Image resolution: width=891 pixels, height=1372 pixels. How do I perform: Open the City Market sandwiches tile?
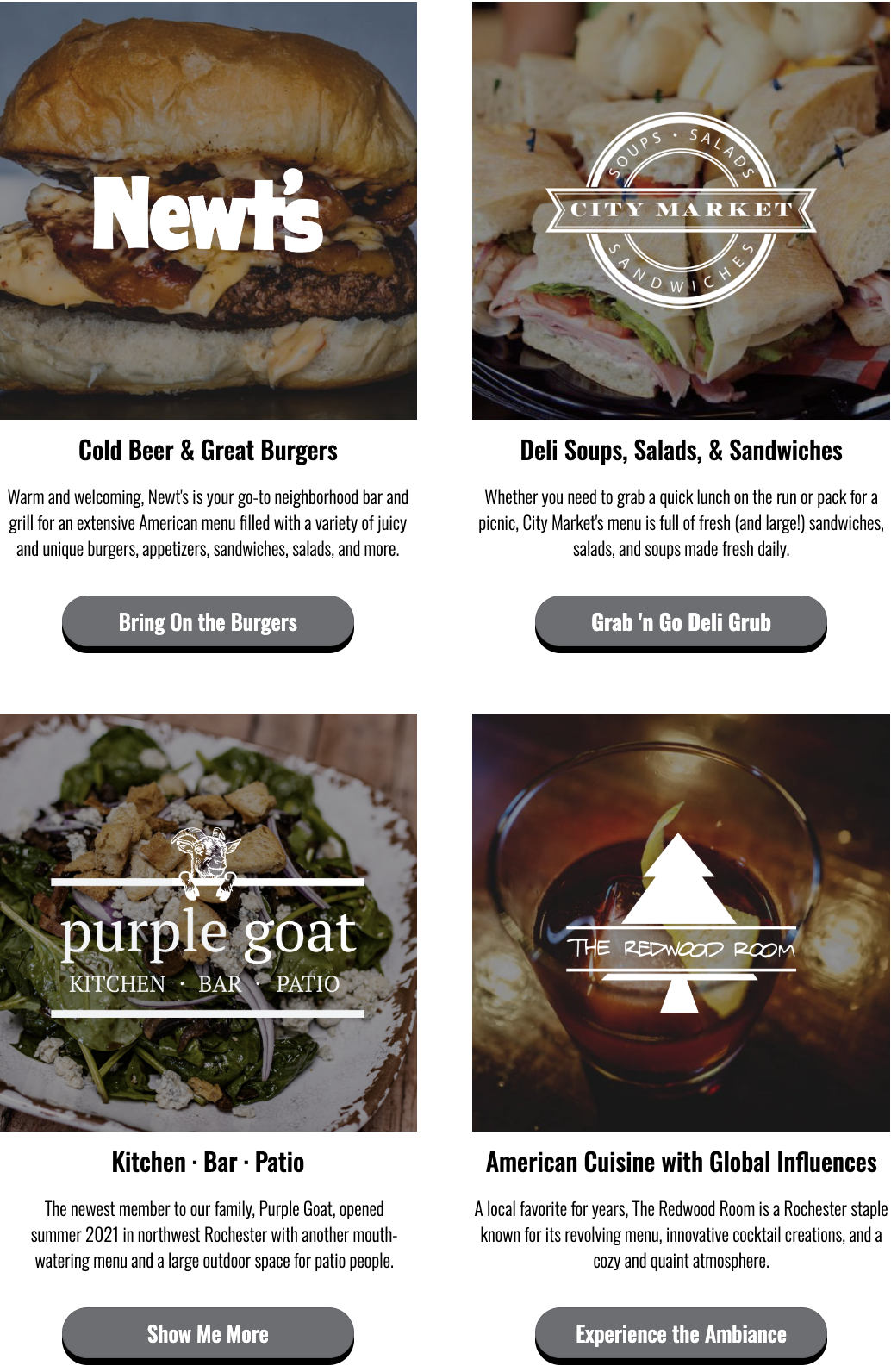(x=681, y=210)
